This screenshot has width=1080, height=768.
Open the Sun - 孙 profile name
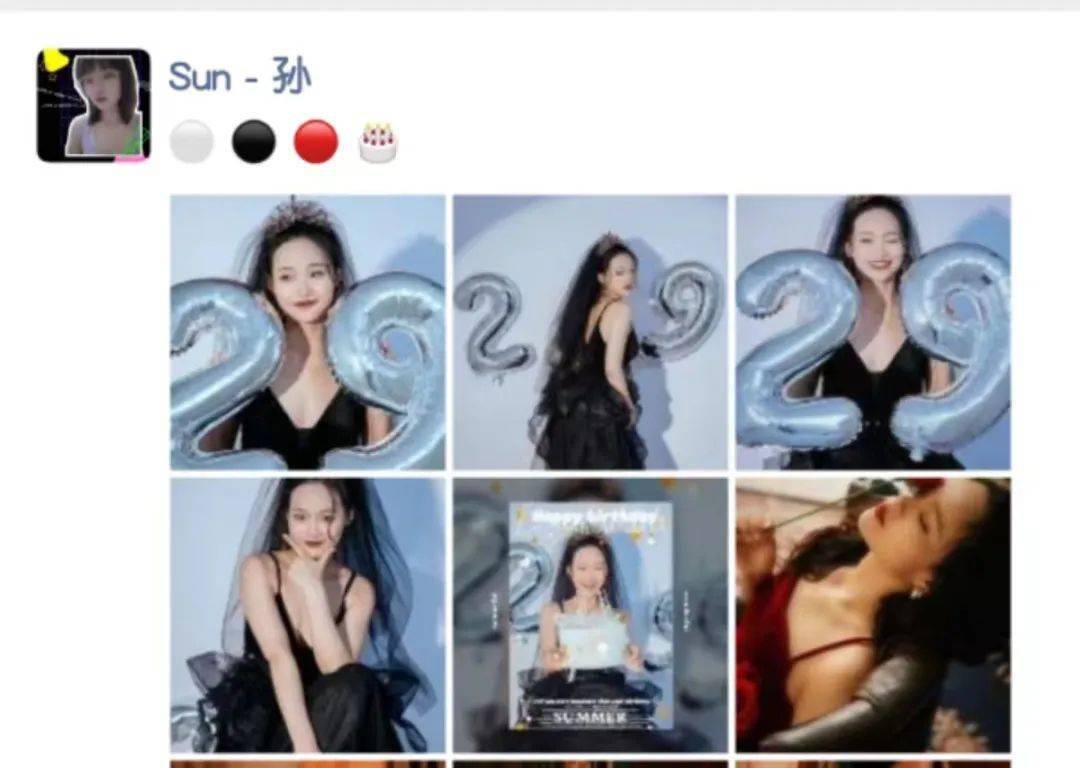[239, 76]
